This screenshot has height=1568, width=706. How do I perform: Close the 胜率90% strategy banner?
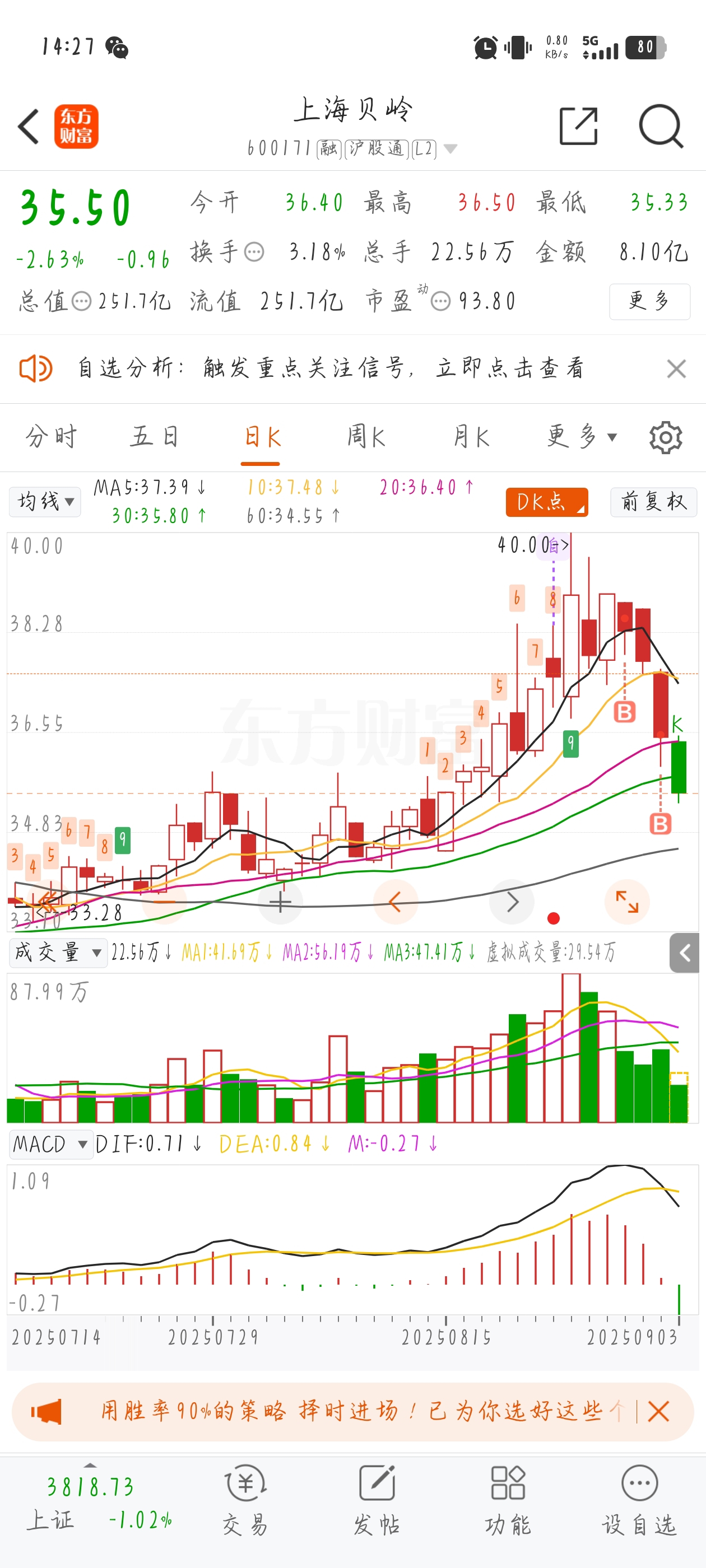point(658,1411)
